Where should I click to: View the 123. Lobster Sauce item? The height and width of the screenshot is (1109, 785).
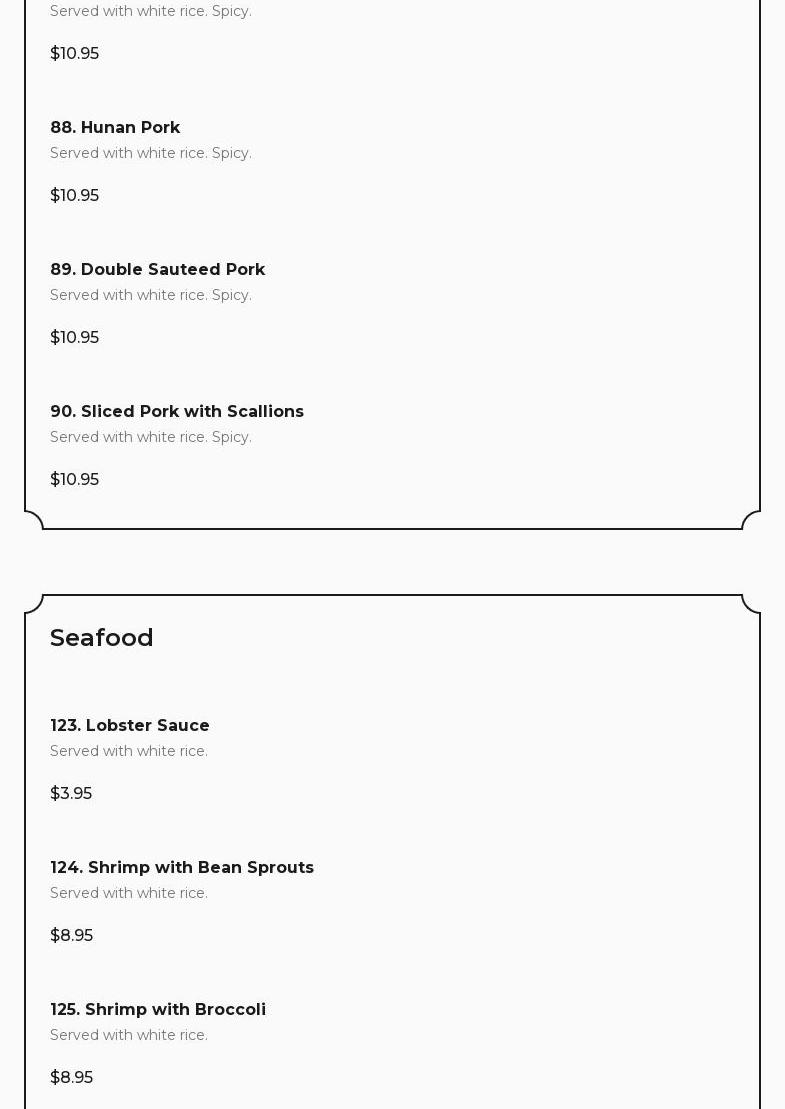pyautogui.click(x=130, y=726)
